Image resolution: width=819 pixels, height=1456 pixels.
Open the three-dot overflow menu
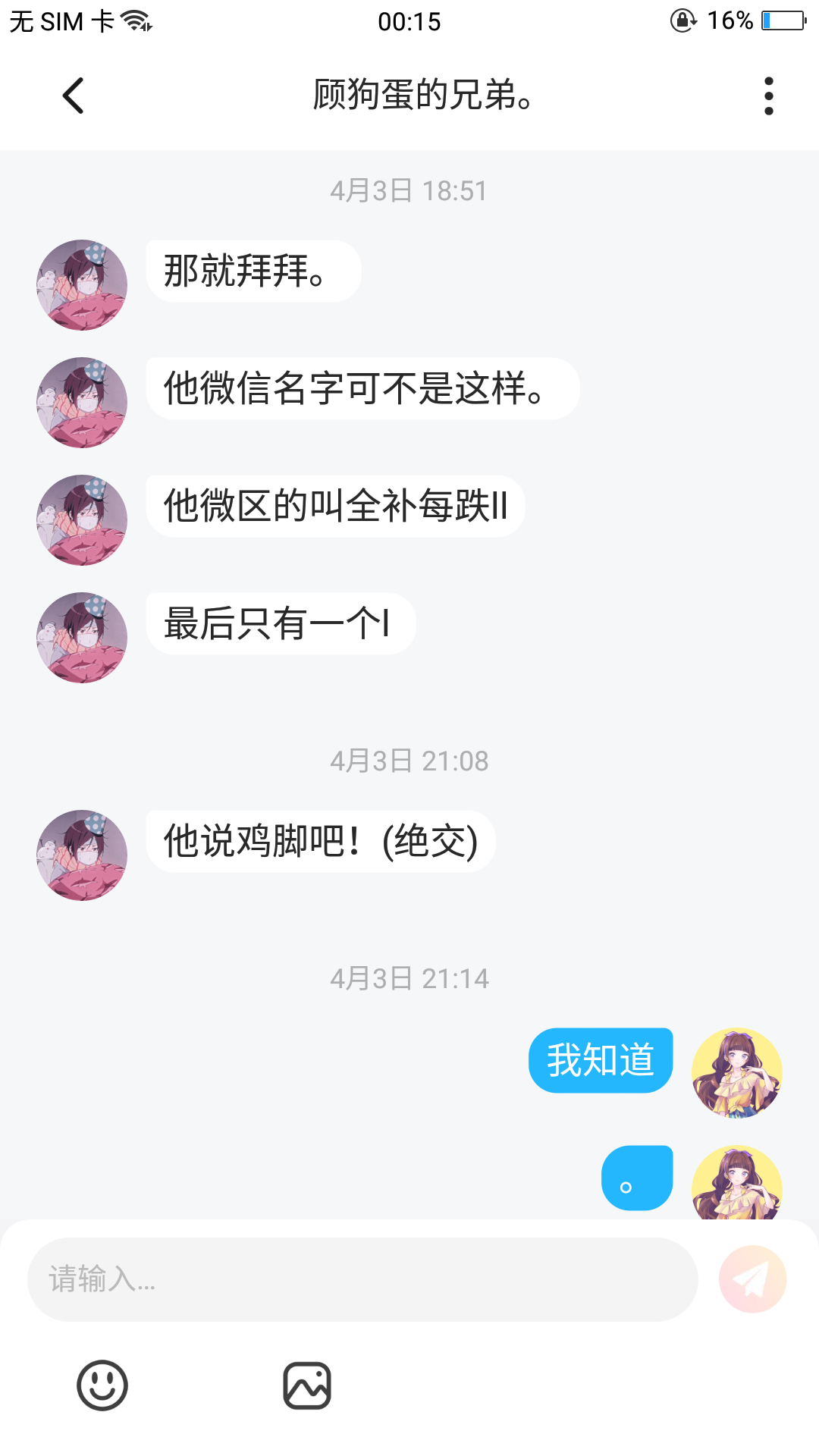pos(768,96)
